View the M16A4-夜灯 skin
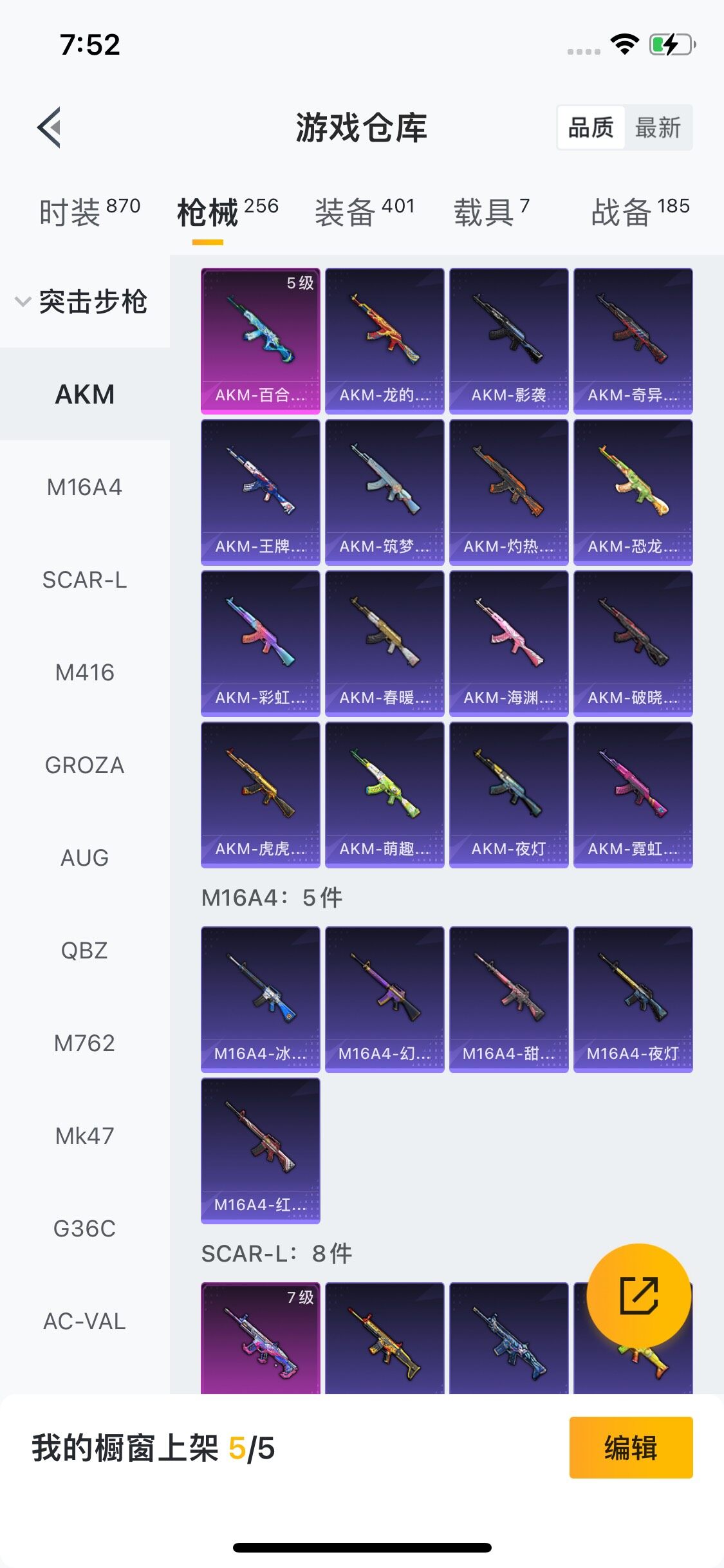 (x=633, y=999)
